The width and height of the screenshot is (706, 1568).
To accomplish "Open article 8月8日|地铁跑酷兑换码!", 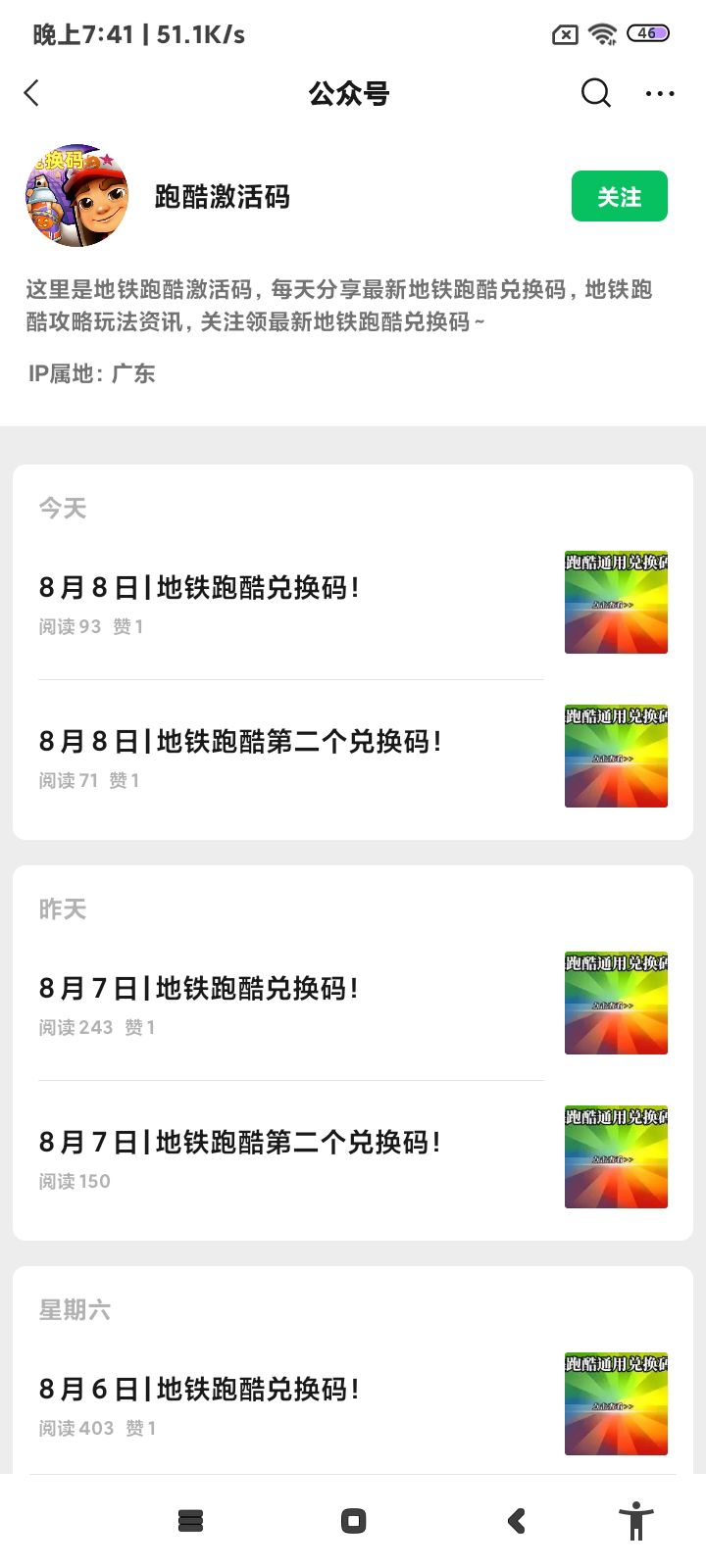I will click(x=199, y=588).
